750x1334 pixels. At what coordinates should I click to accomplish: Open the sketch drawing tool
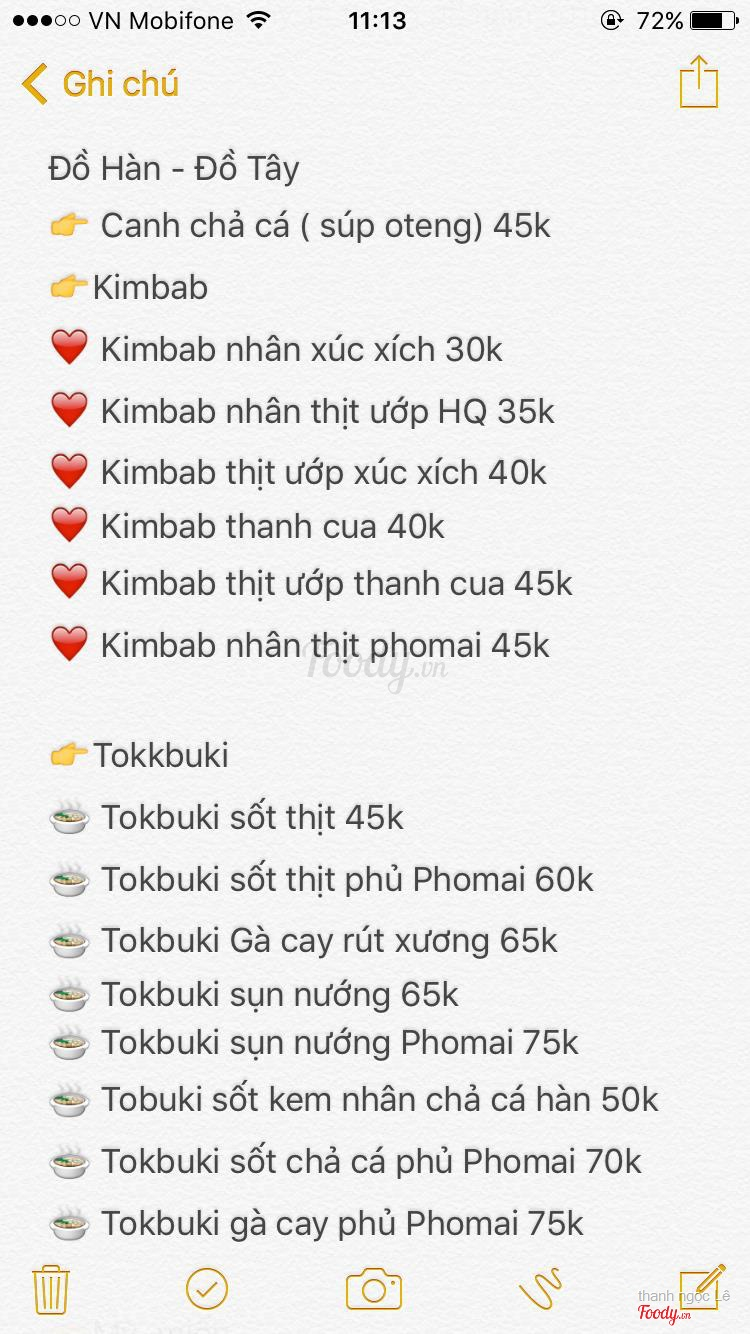[540, 1289]
